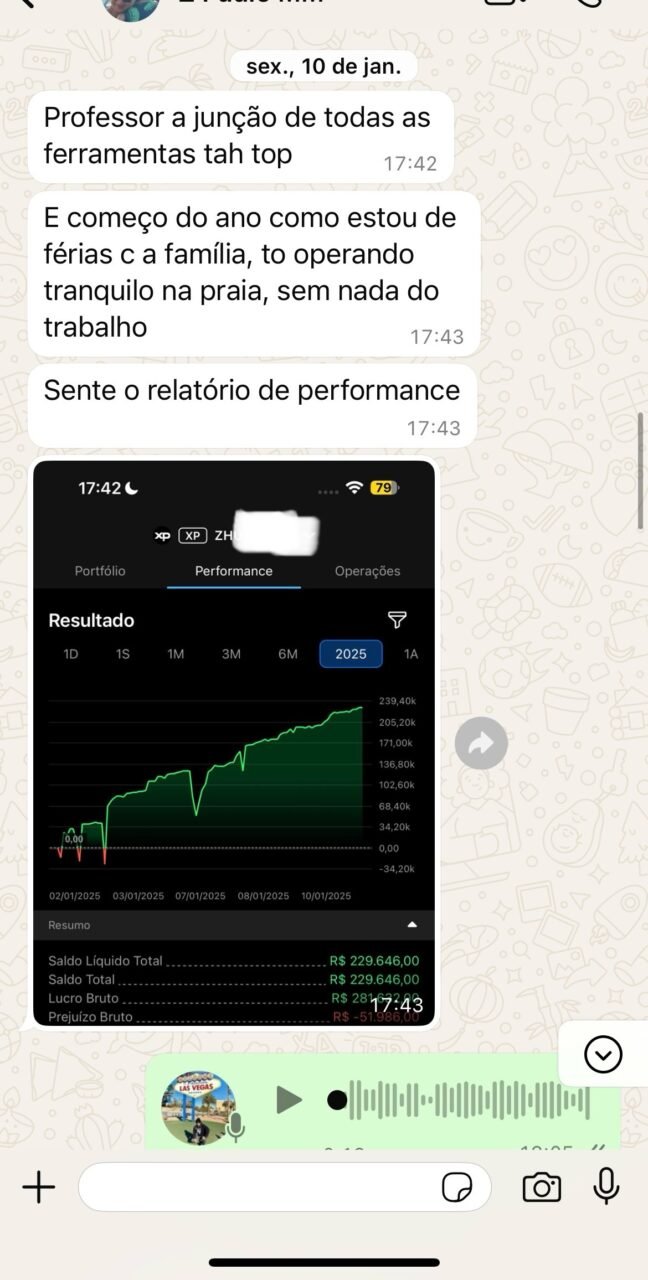
Task: Play the voice message audio
Action: coord(289,1100)
